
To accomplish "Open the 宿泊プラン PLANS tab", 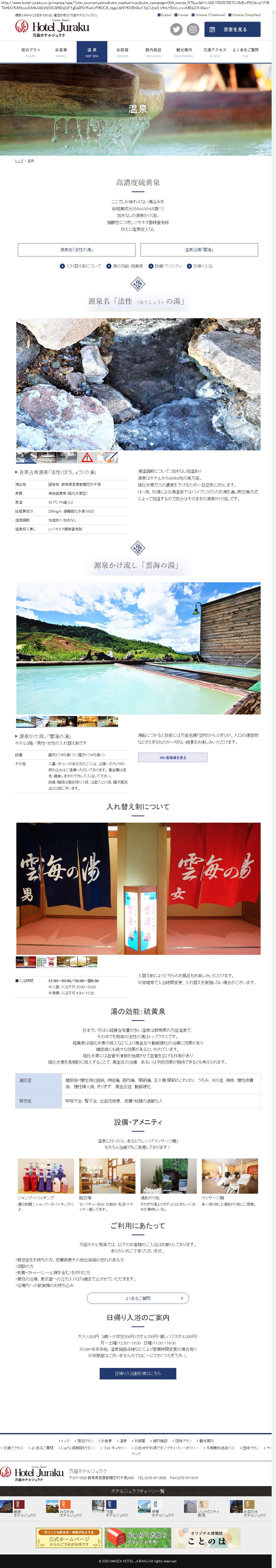I will (x=30, y=52).
